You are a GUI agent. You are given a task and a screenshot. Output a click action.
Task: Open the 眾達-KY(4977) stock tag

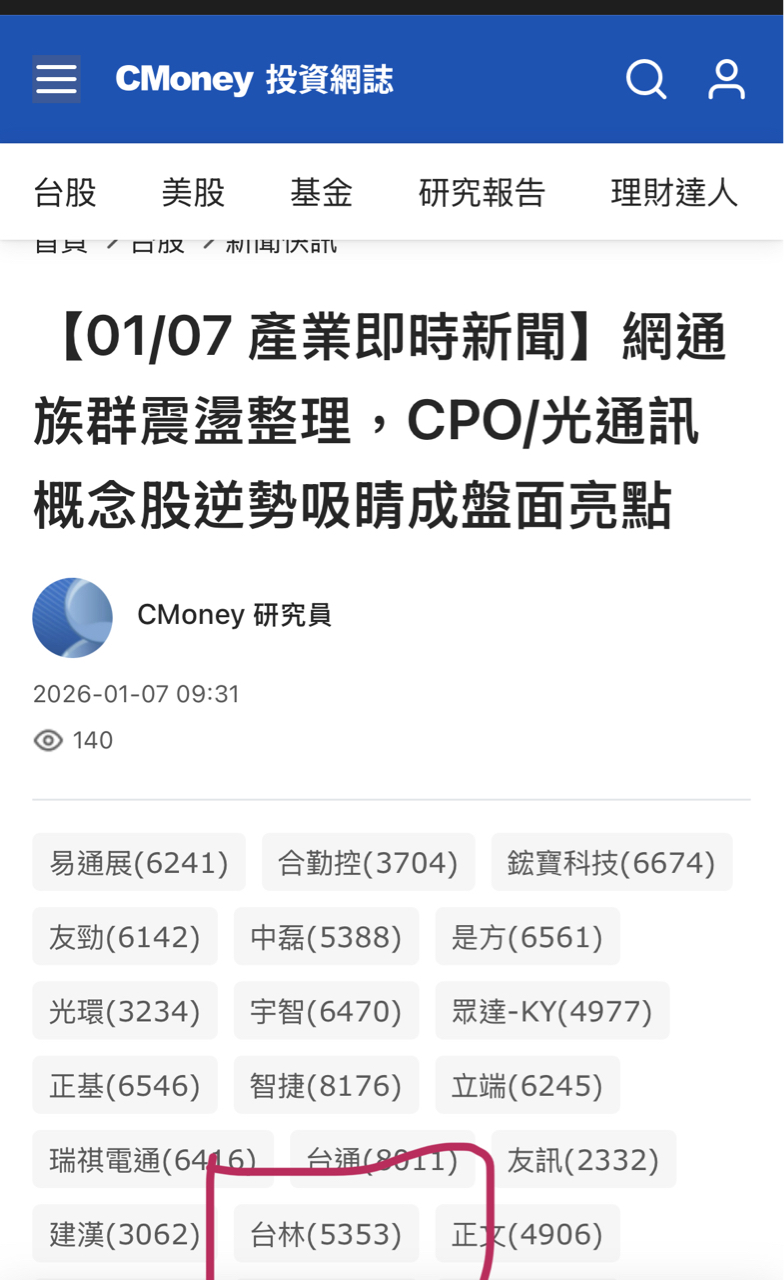(x=552, y=1010)
